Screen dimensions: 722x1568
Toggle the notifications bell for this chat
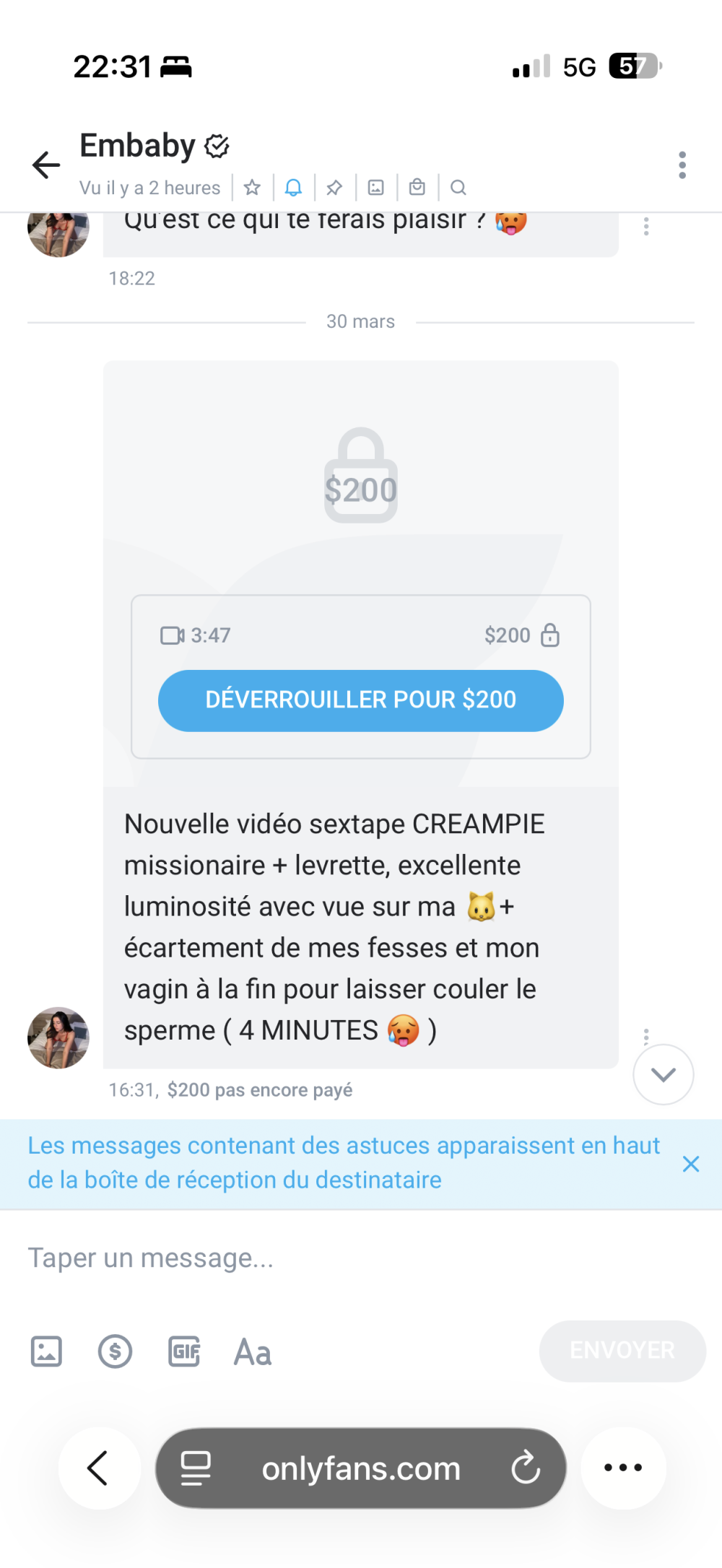point(293,188)
